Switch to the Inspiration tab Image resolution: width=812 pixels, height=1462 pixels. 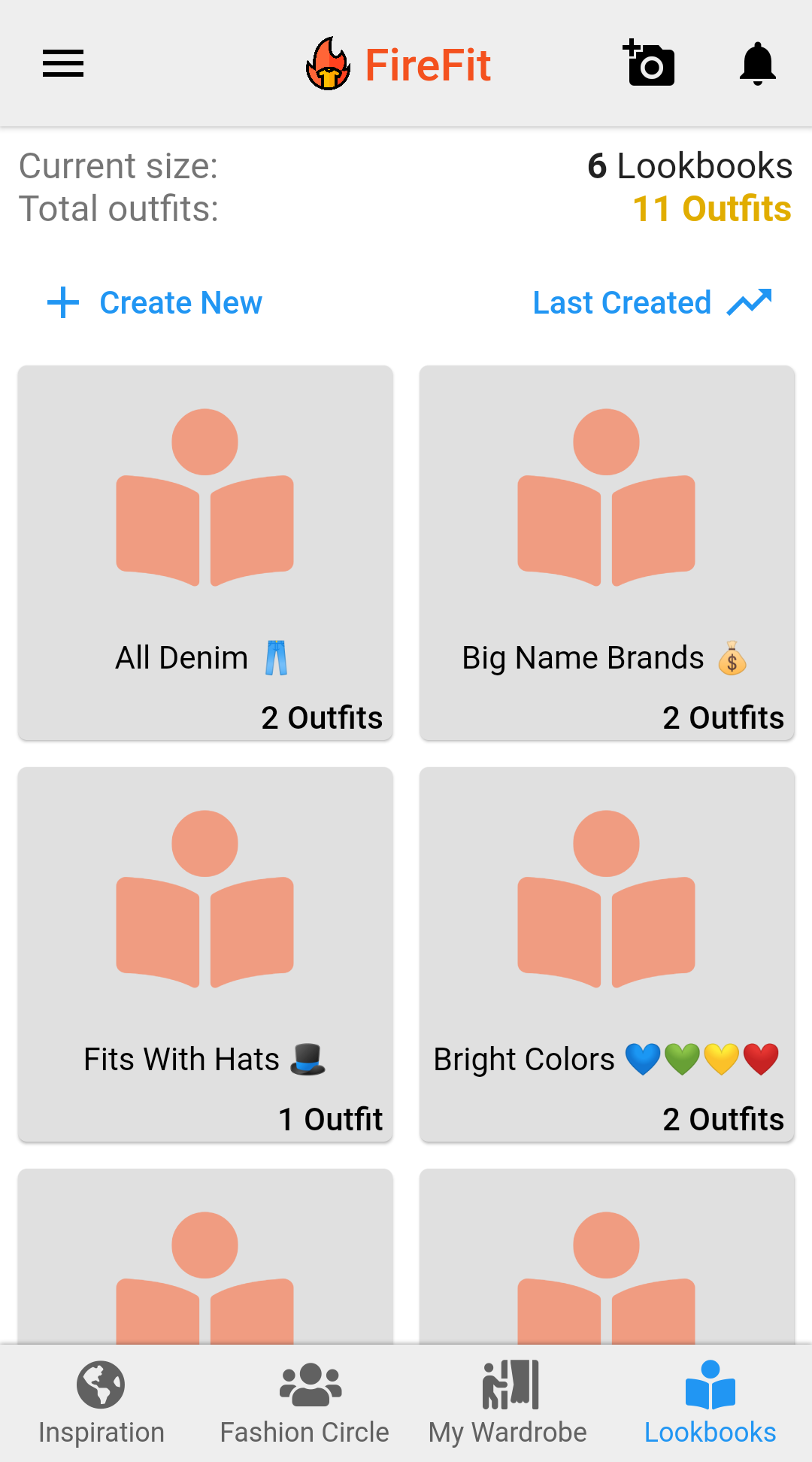coord(101,1403)
